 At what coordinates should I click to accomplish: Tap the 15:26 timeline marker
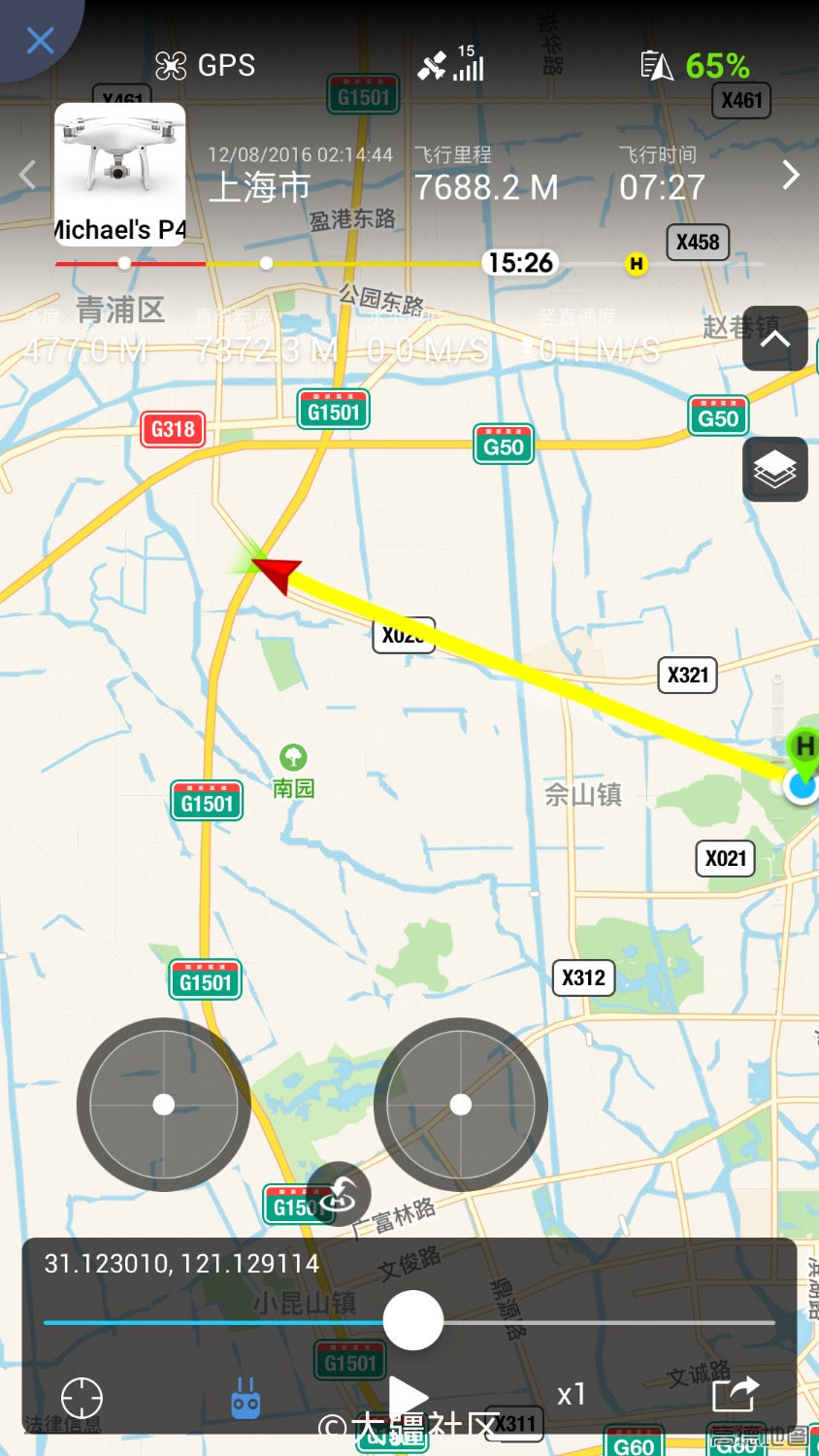click(x=520, y=263)
